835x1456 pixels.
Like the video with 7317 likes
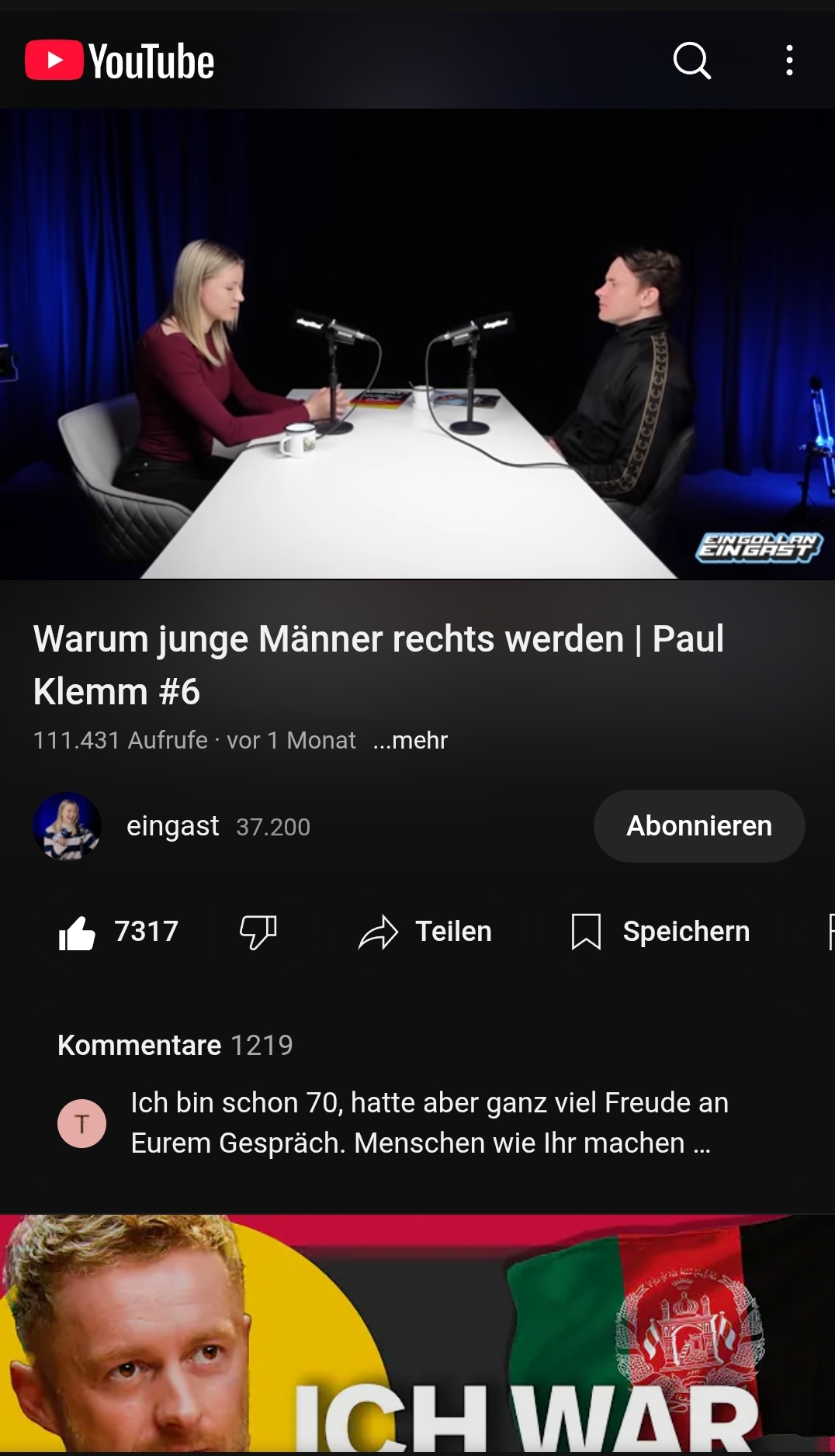click(x=119, y=932)
